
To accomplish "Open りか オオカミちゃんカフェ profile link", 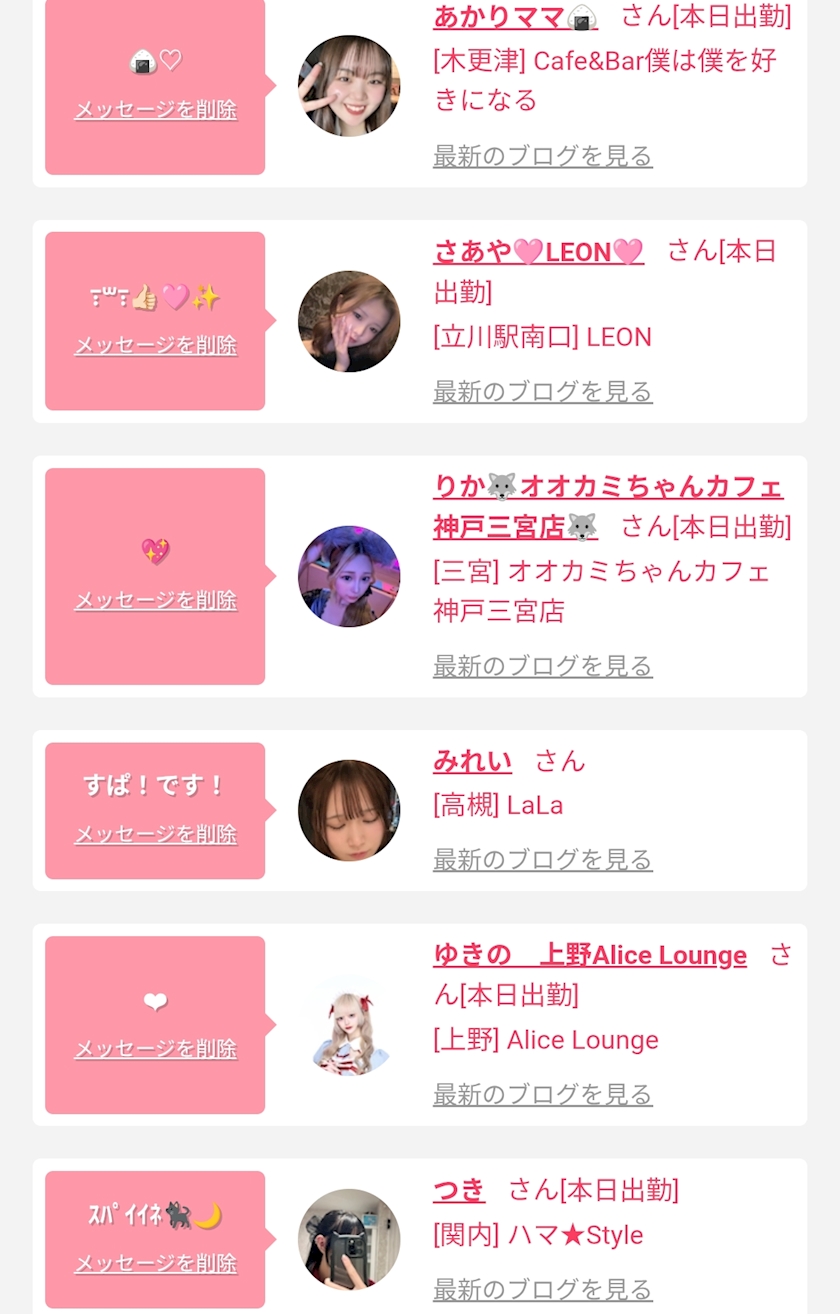I will (x=608, y=506).
